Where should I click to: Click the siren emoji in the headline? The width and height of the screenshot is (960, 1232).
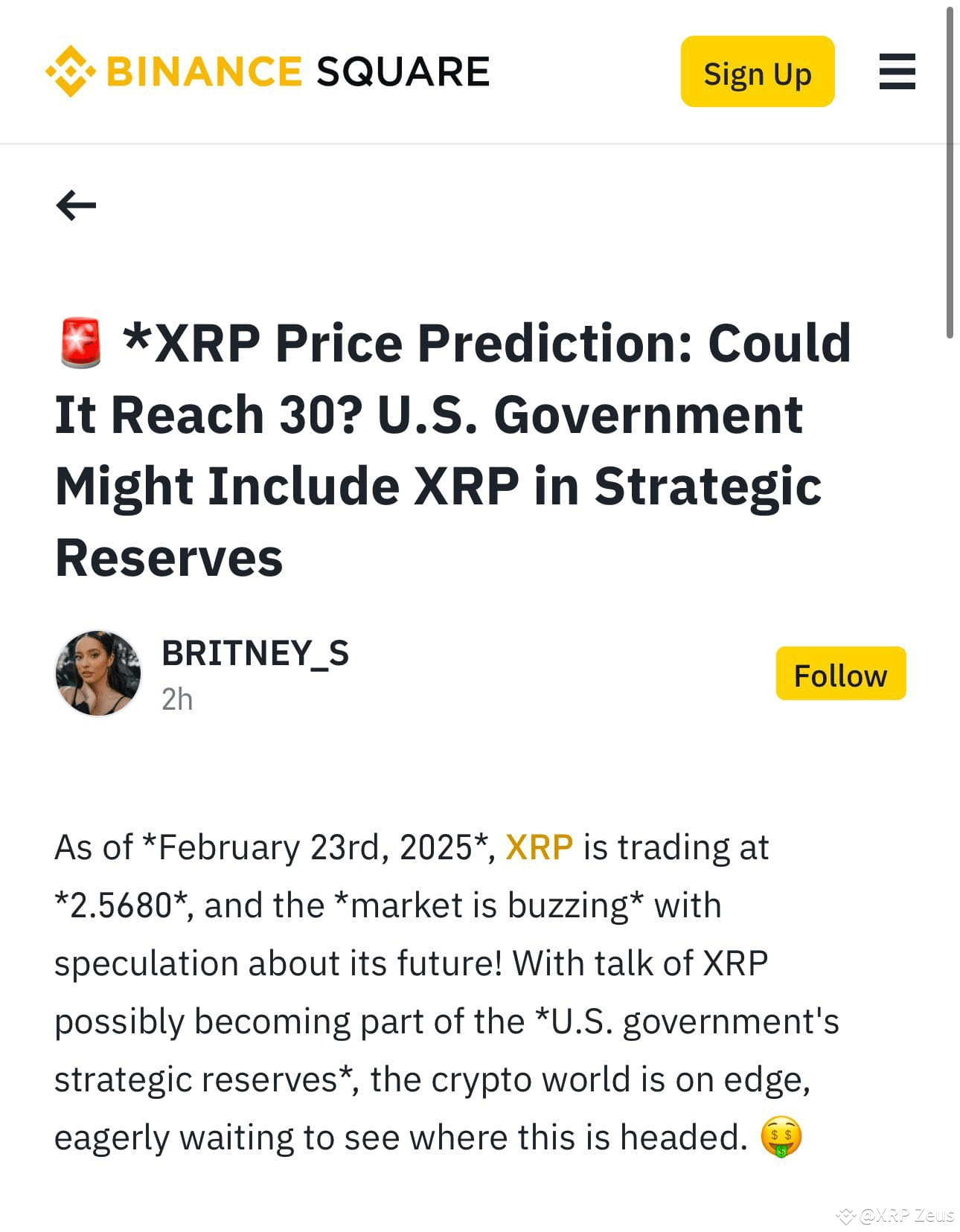click(81, 343)
